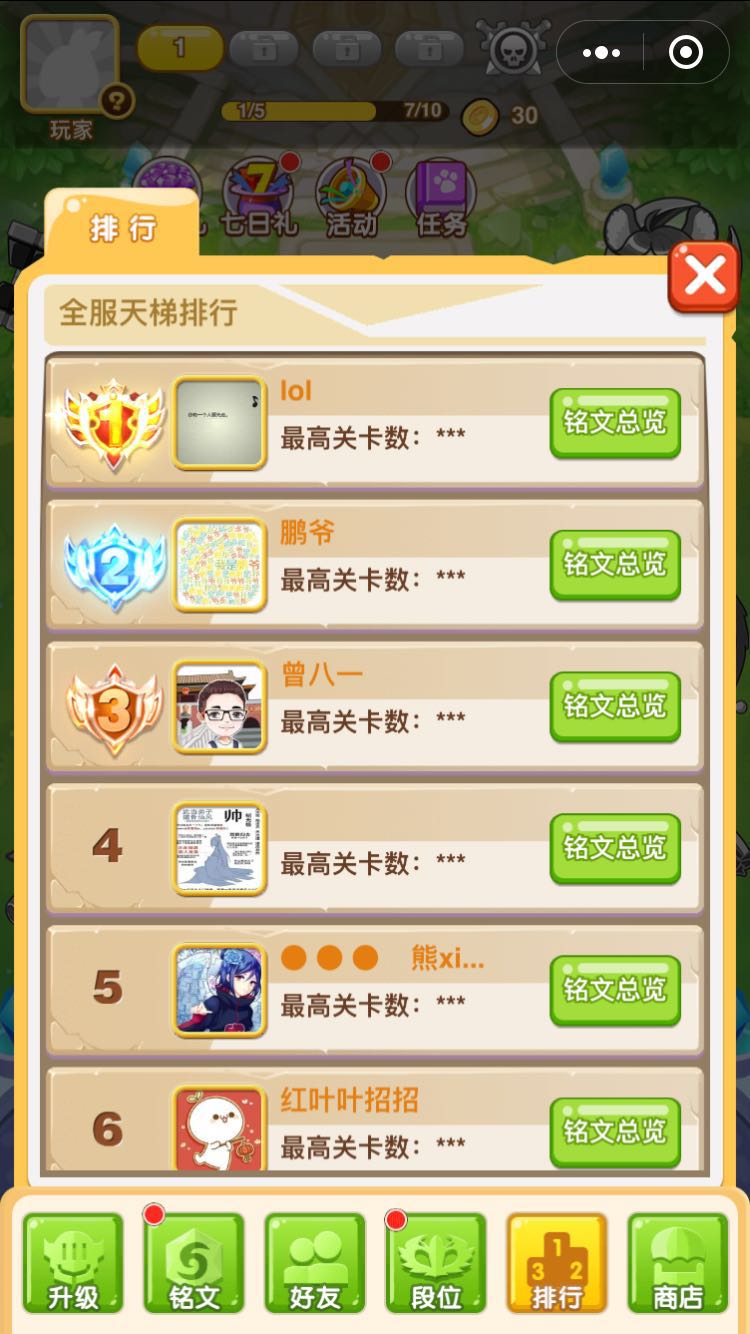
Task: Open the 好友 friends icon
Action: tap(314, 1262)
